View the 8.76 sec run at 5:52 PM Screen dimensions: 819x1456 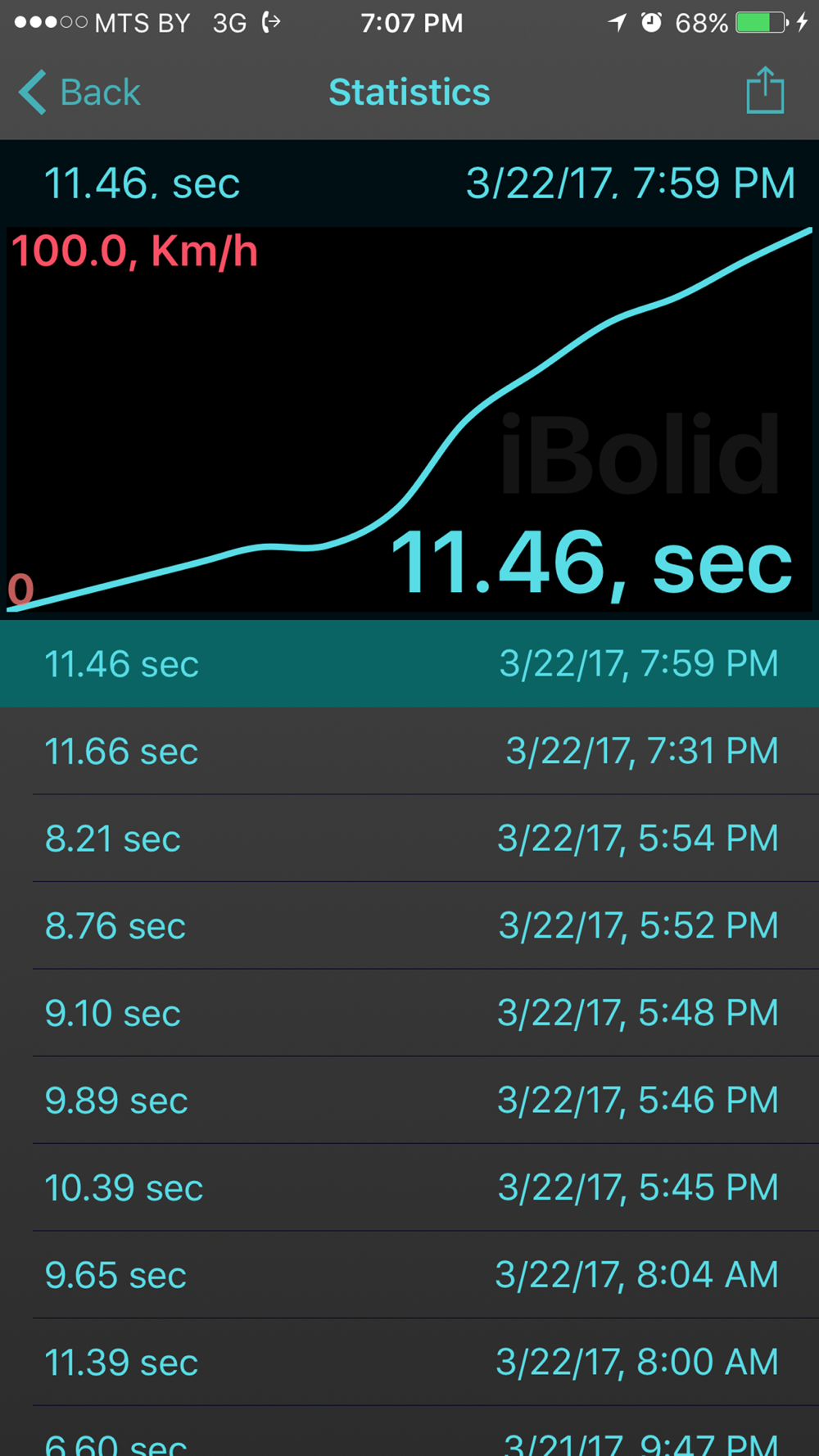coord(409,925)
